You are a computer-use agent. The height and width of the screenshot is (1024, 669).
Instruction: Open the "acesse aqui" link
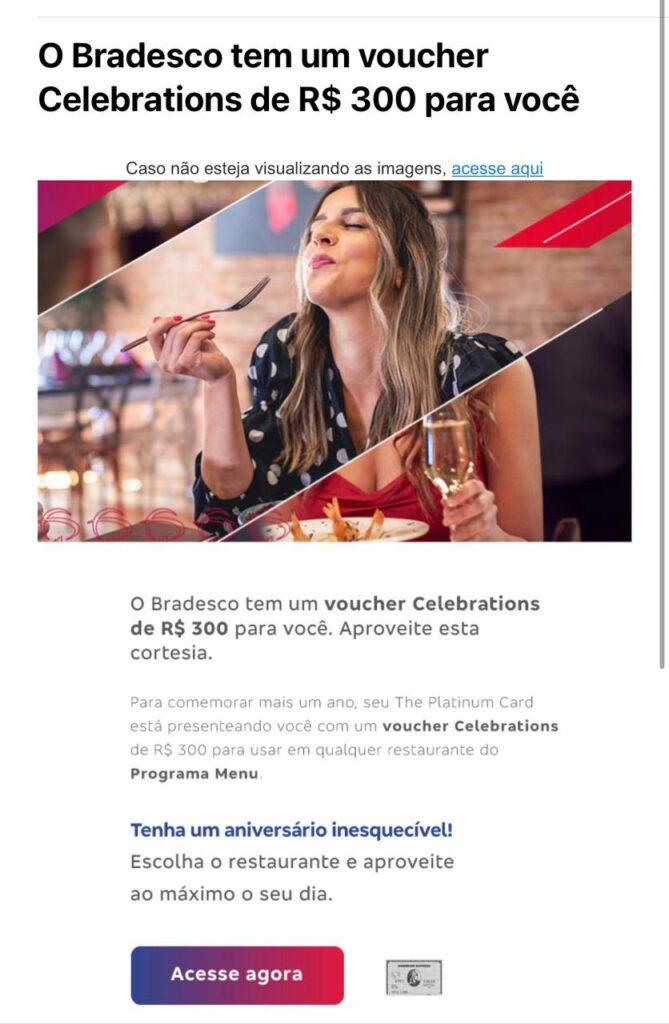point(497,168)
